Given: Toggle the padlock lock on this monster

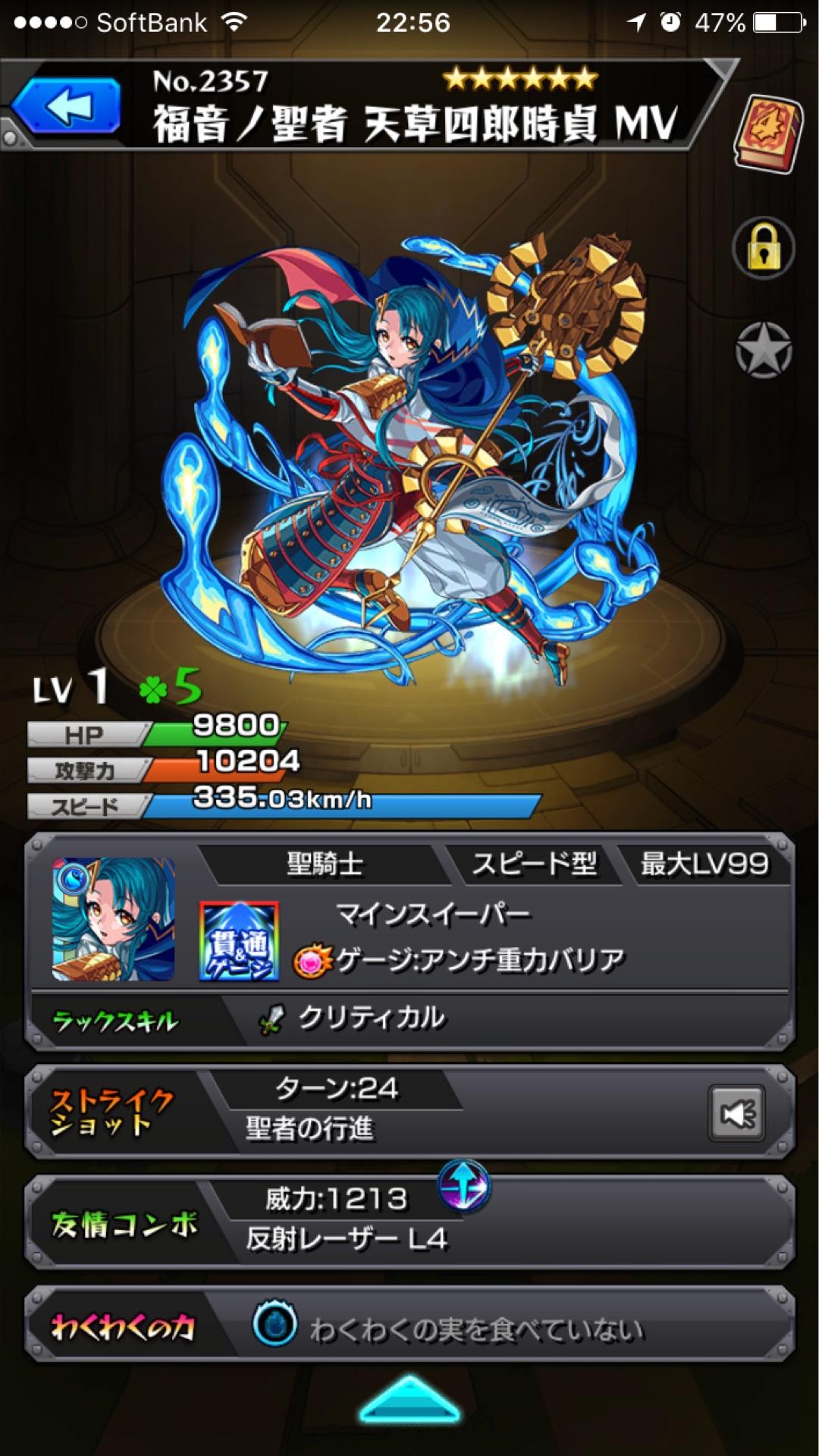Looking at the screenshot, I should pos(763,248).
